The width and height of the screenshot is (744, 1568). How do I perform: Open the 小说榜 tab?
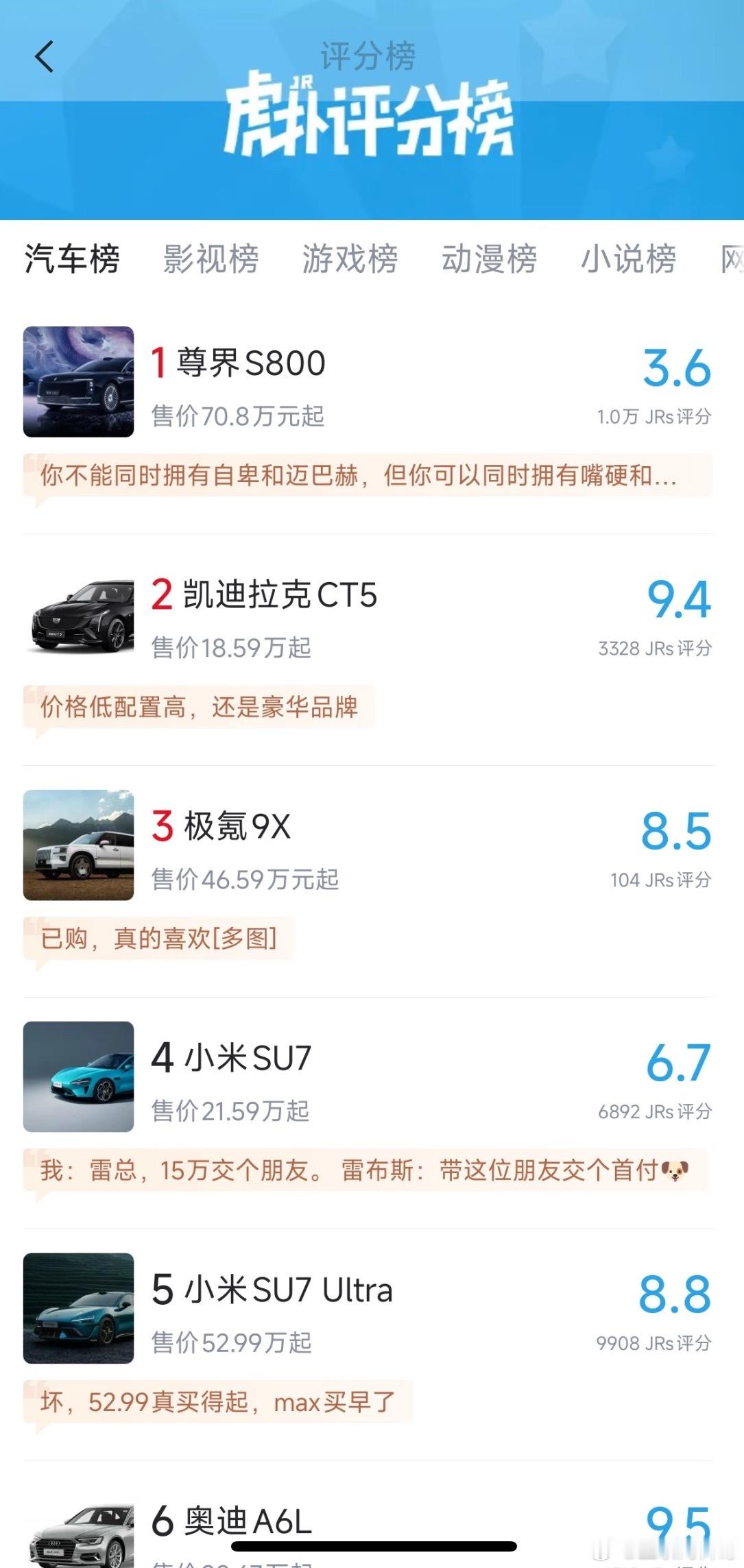[x=628, y=259]
